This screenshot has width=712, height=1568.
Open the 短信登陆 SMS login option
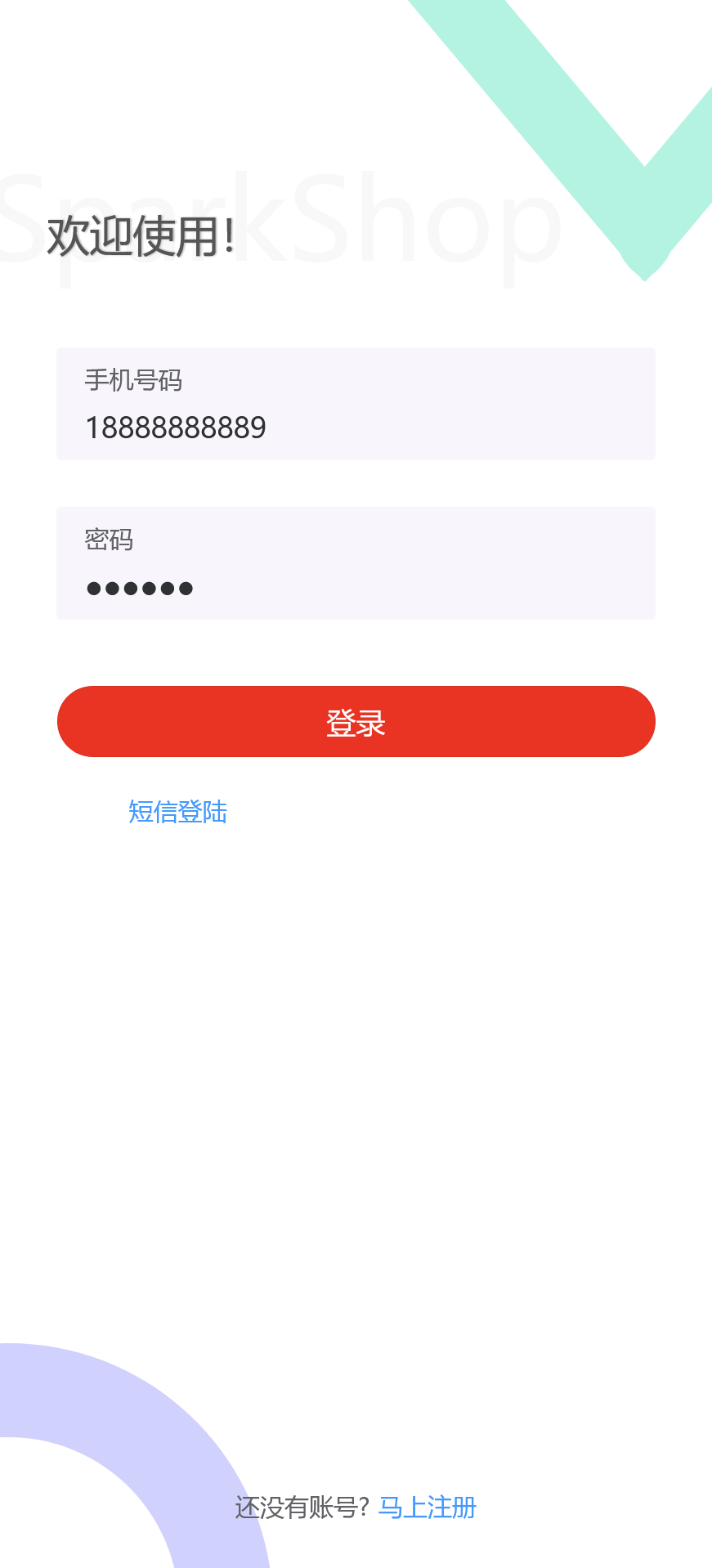[x=177, y=812]
